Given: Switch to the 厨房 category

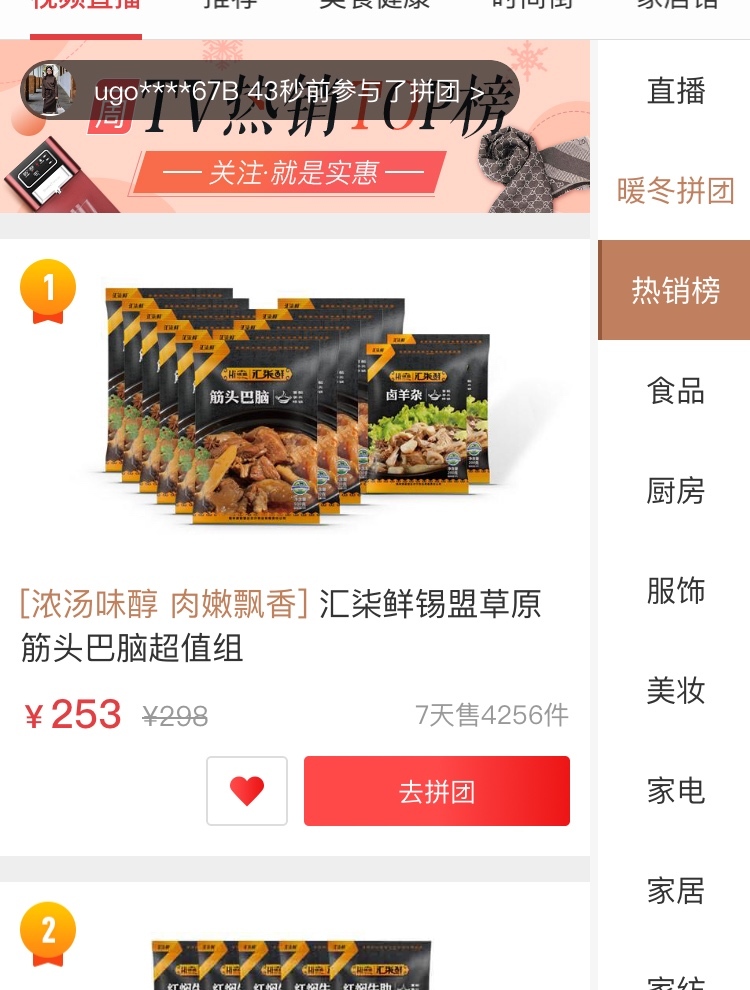Looking at the screenshot, I should click(675, 490).
